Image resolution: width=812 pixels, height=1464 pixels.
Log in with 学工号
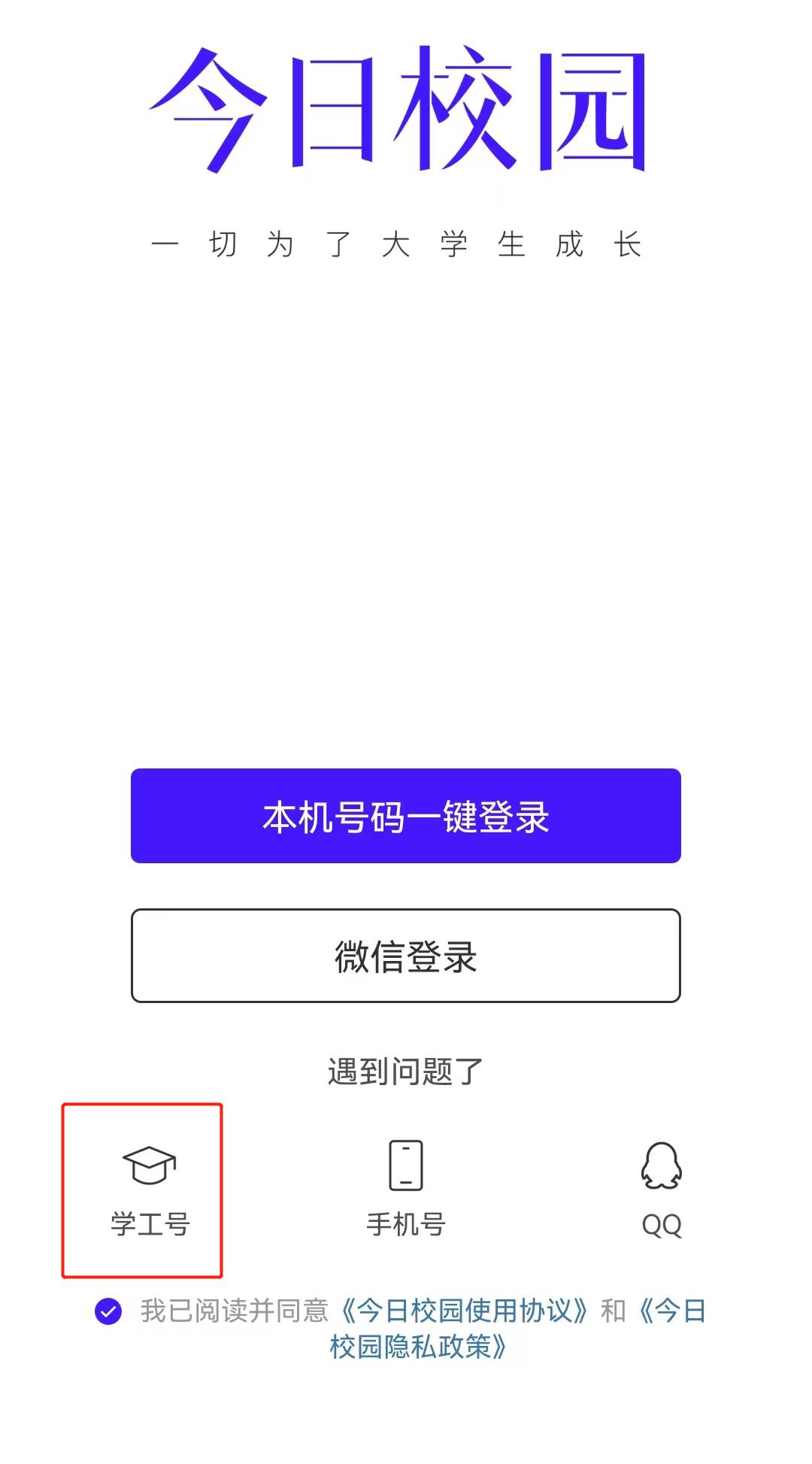(x=150, y=1190)
